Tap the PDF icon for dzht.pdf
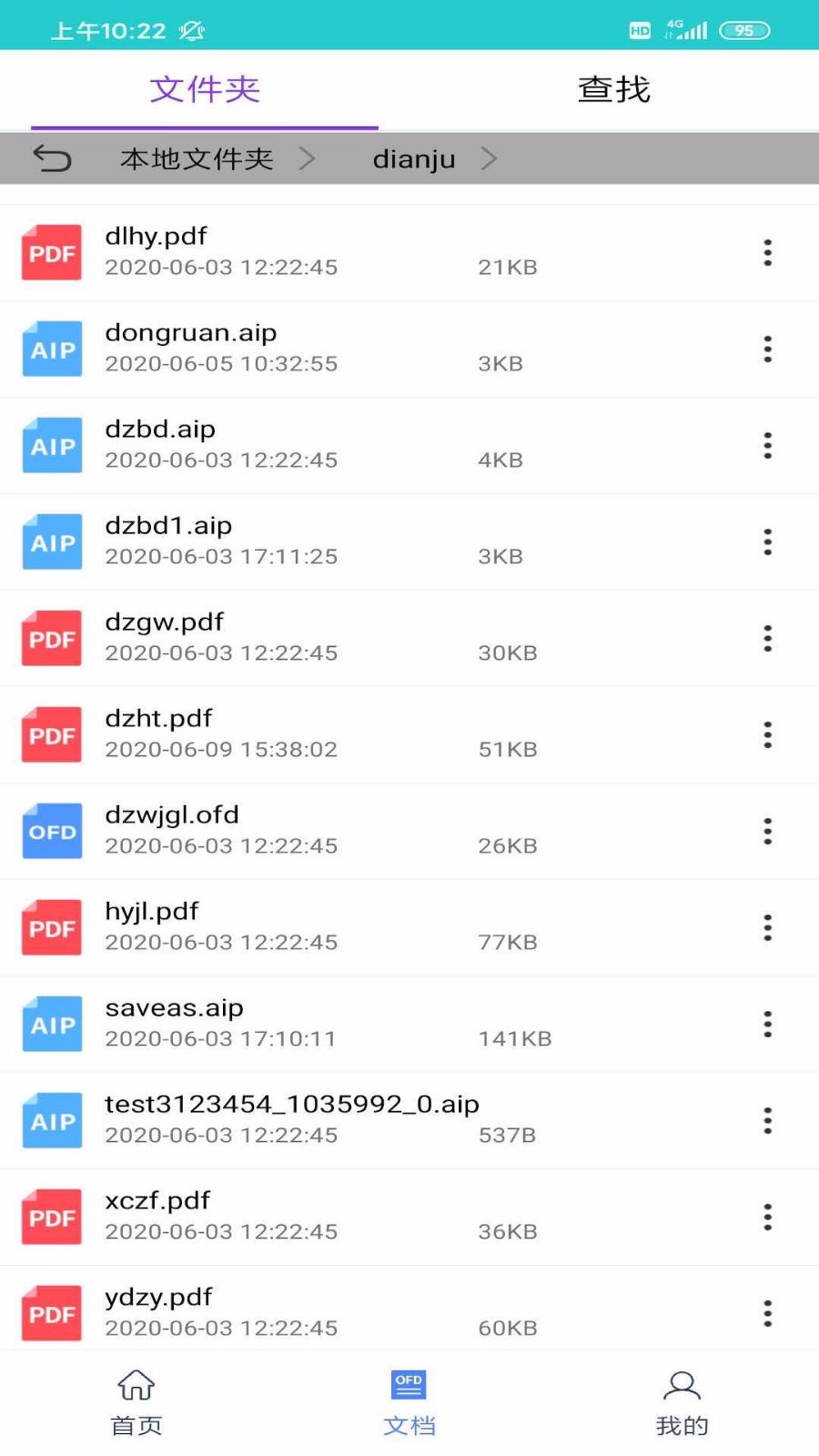 pos(51,734)
